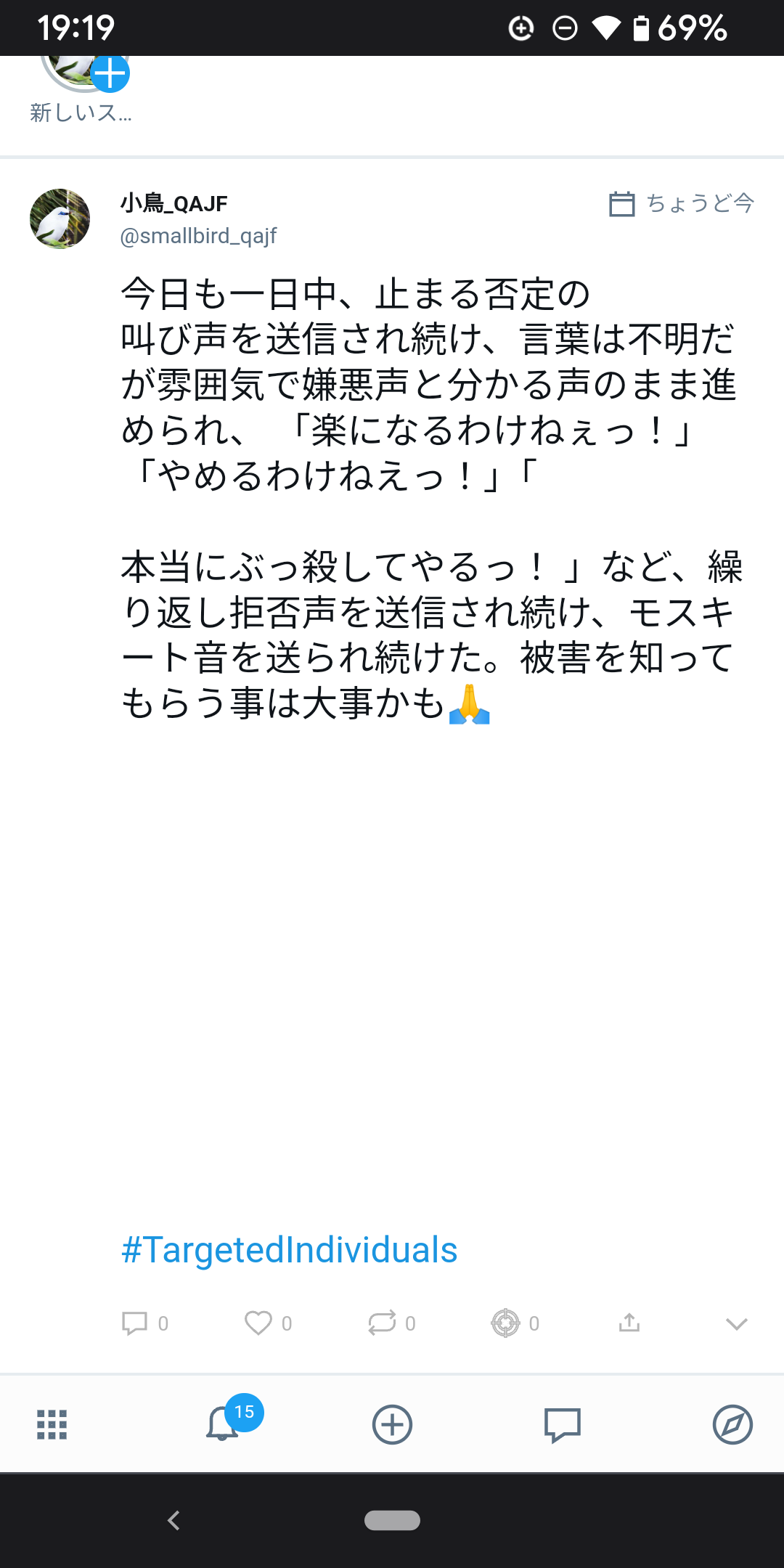Open the notifications bell with 15 alerts
The image size is (784, 1568).
point(224,1423)
